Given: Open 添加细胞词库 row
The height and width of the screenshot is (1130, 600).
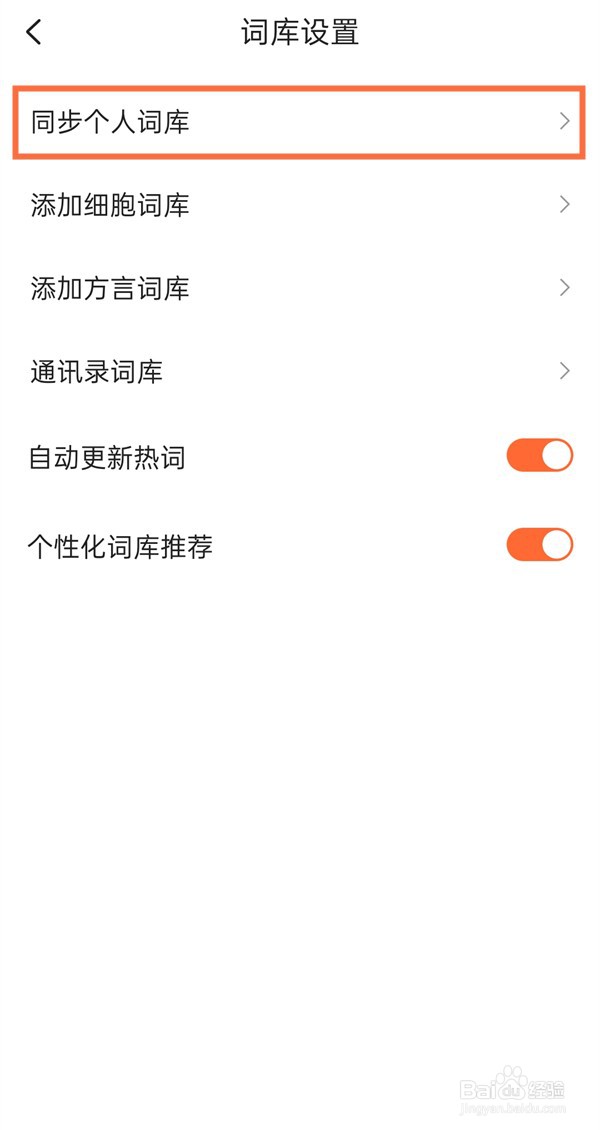Looking at the screenshot, I should pyautogui.click(x=300, y=205).
